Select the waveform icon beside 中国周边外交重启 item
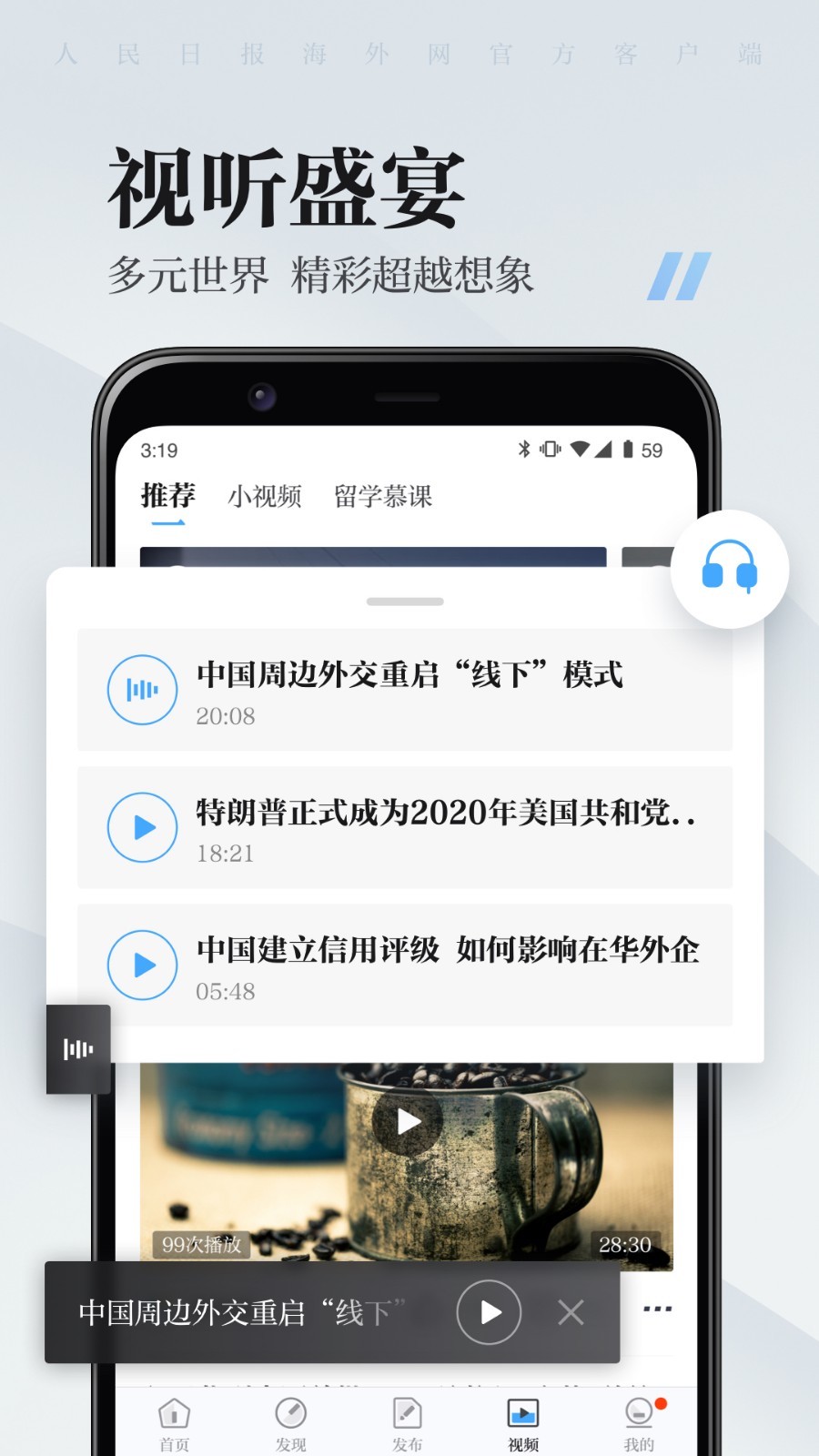 pyautogui.click(x=142, y=690)
